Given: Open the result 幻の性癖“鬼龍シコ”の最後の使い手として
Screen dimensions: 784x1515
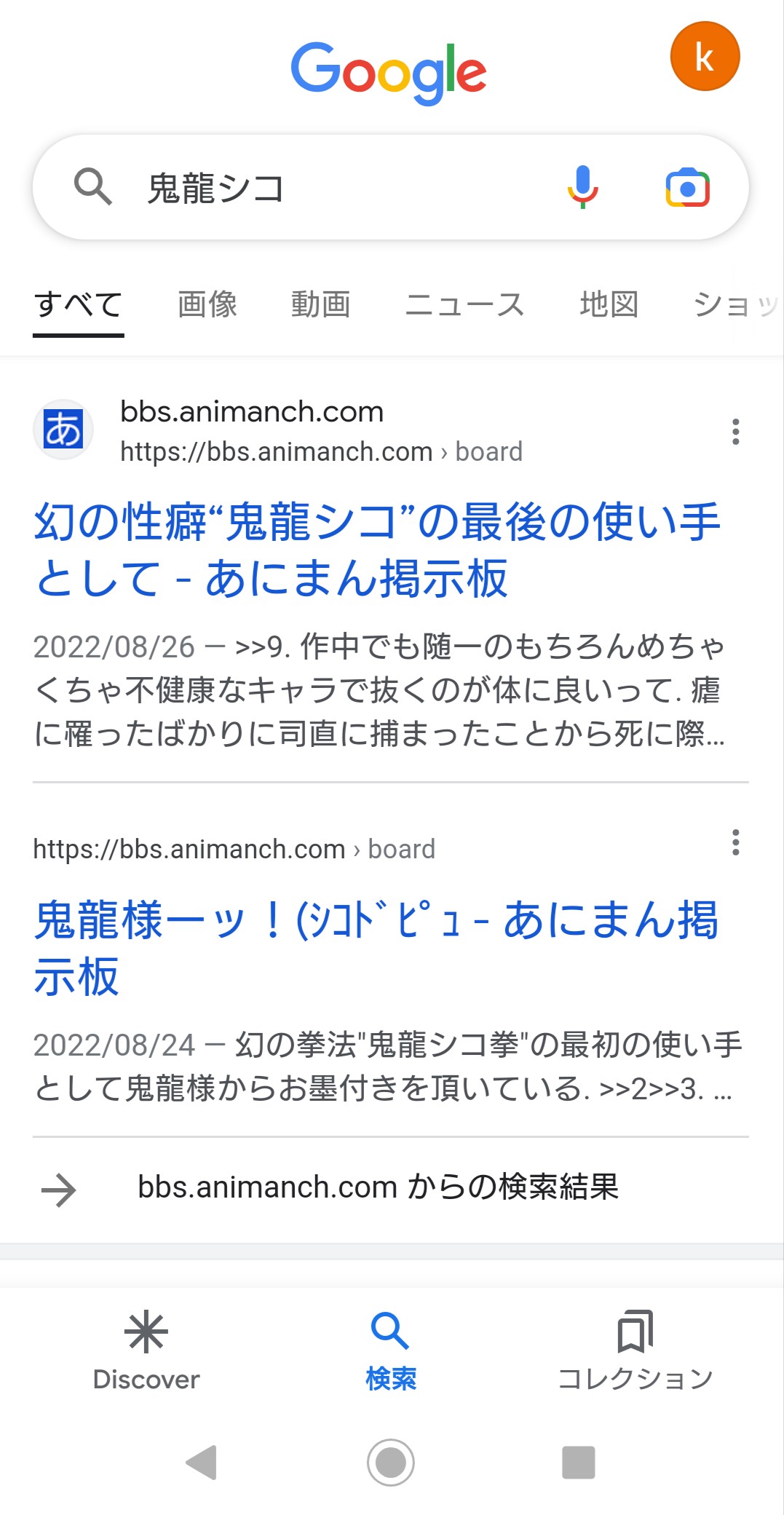Looking at the screenshot, I should tap(377, 550).
